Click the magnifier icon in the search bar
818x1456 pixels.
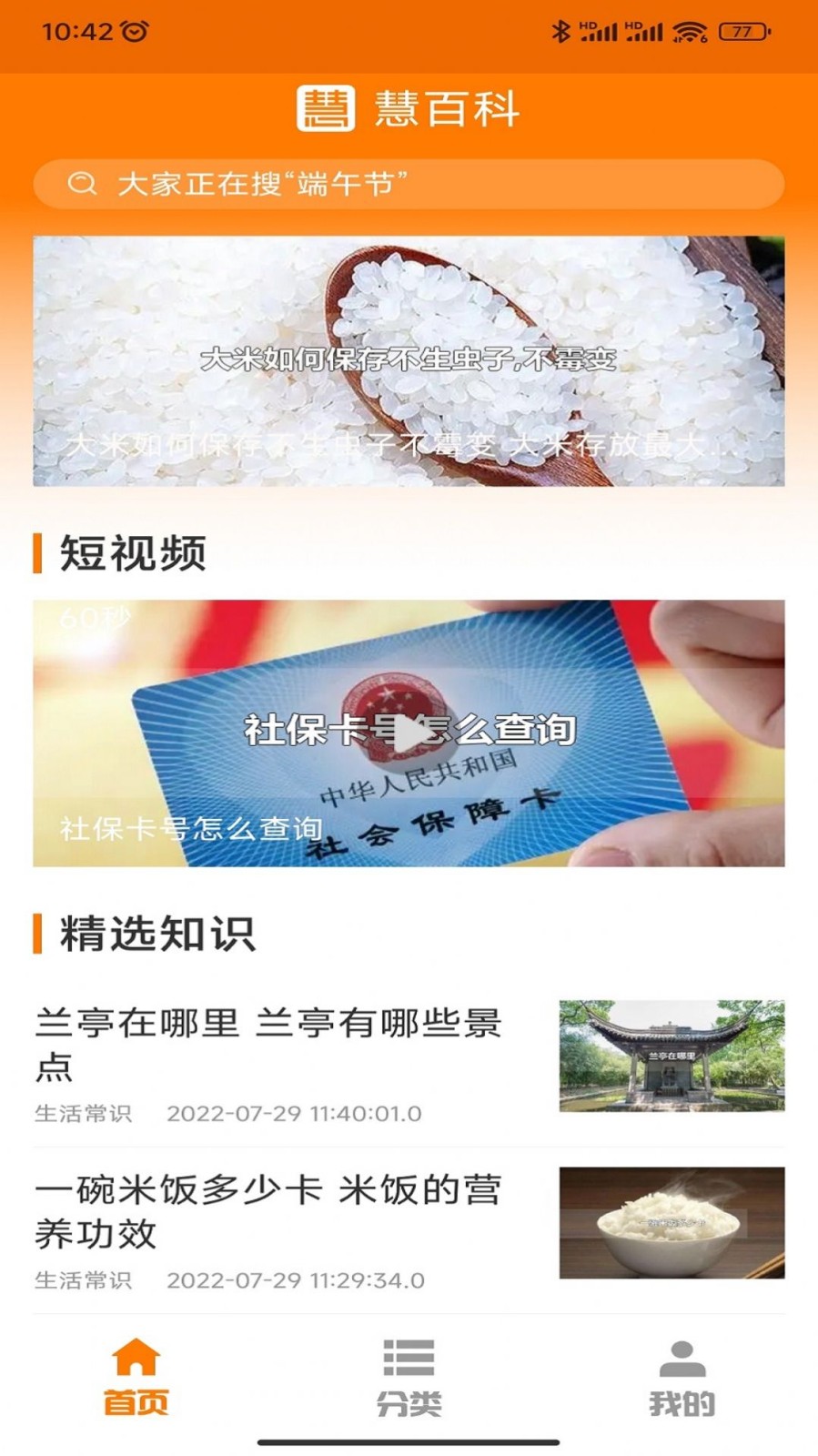(83, 182)
